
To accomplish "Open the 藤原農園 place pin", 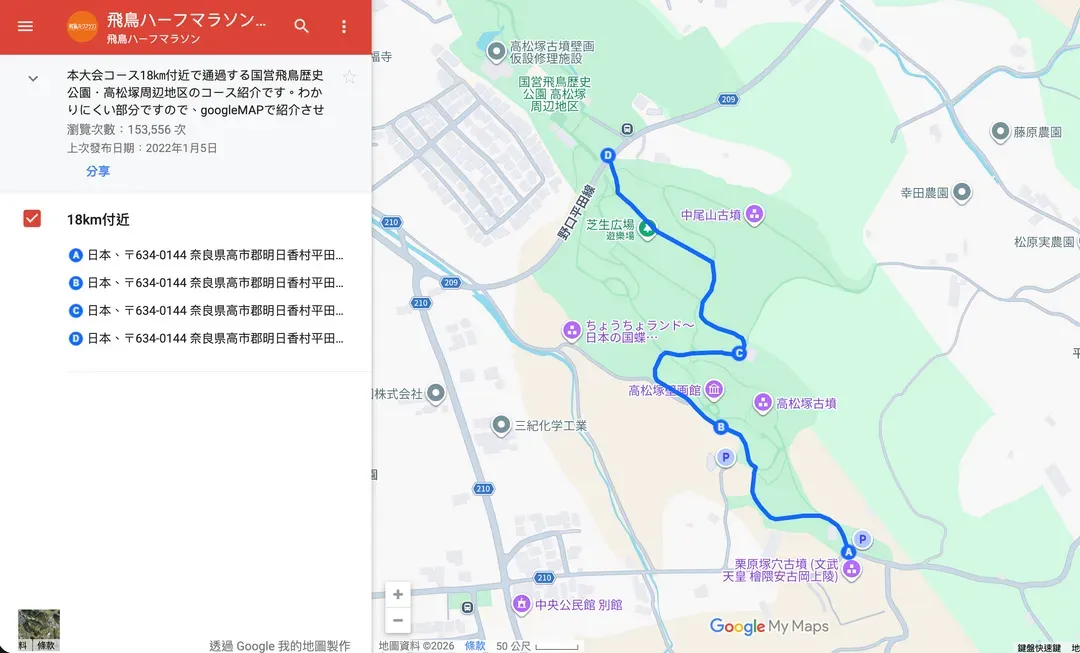I will coord(1000,132).
